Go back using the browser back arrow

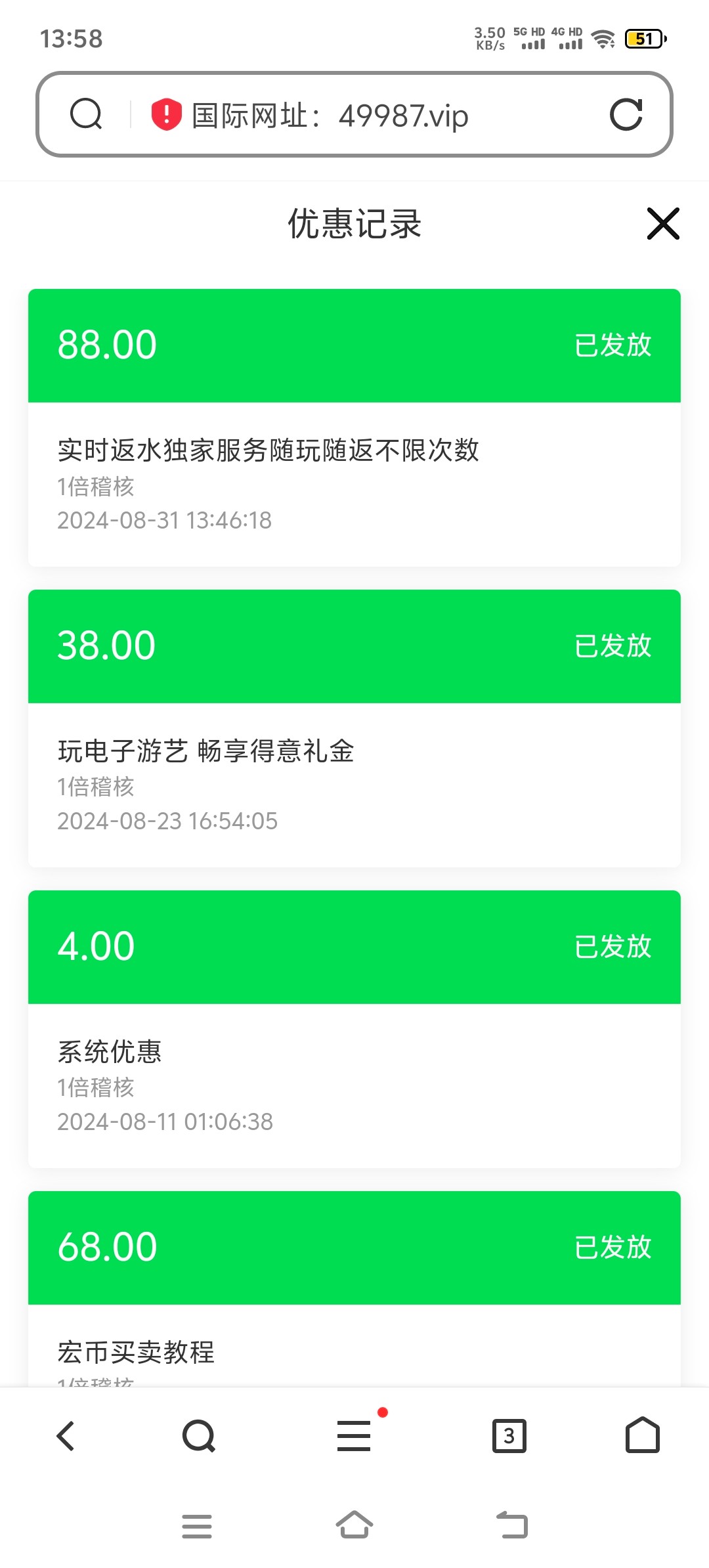tap(66, 1435)
